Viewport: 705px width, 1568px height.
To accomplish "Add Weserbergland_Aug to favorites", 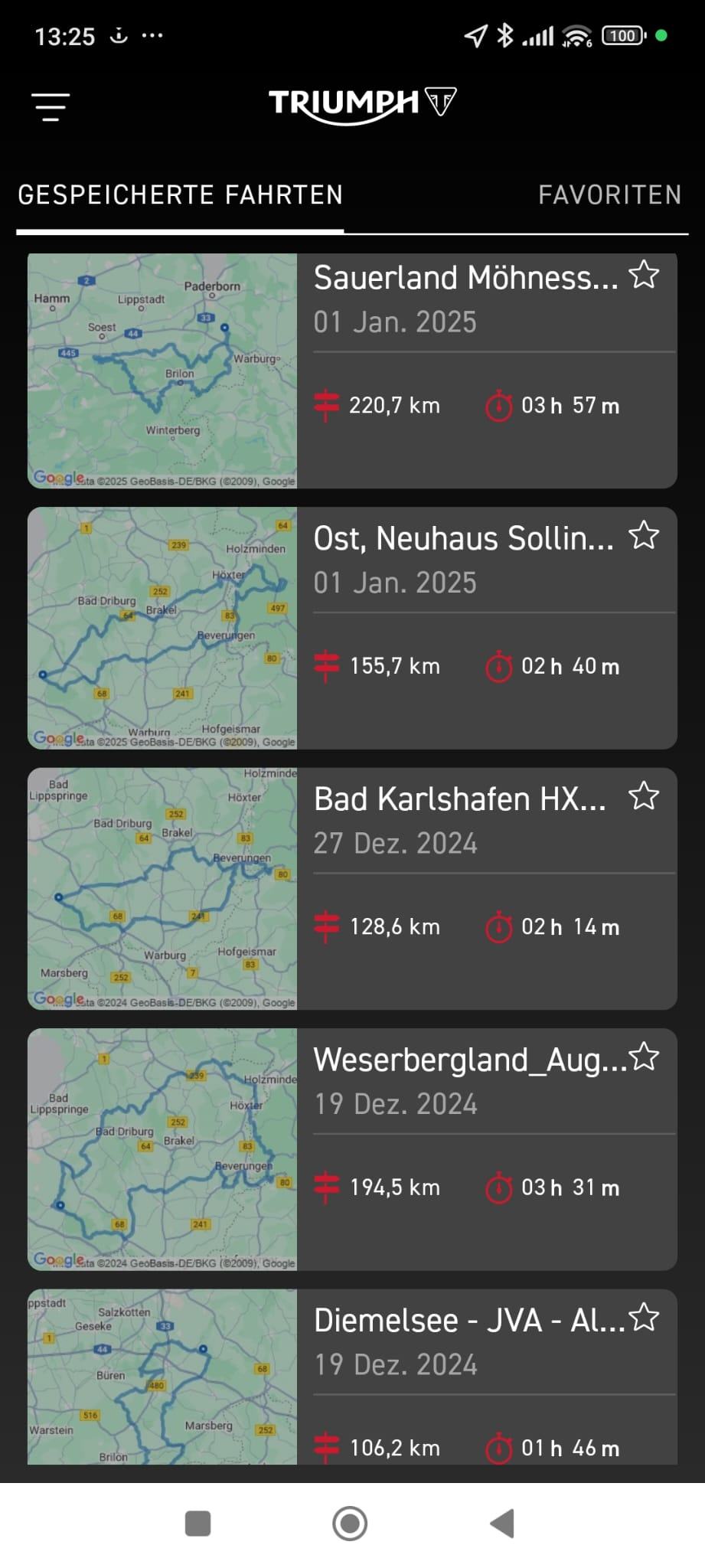I will coord(645,1057).
